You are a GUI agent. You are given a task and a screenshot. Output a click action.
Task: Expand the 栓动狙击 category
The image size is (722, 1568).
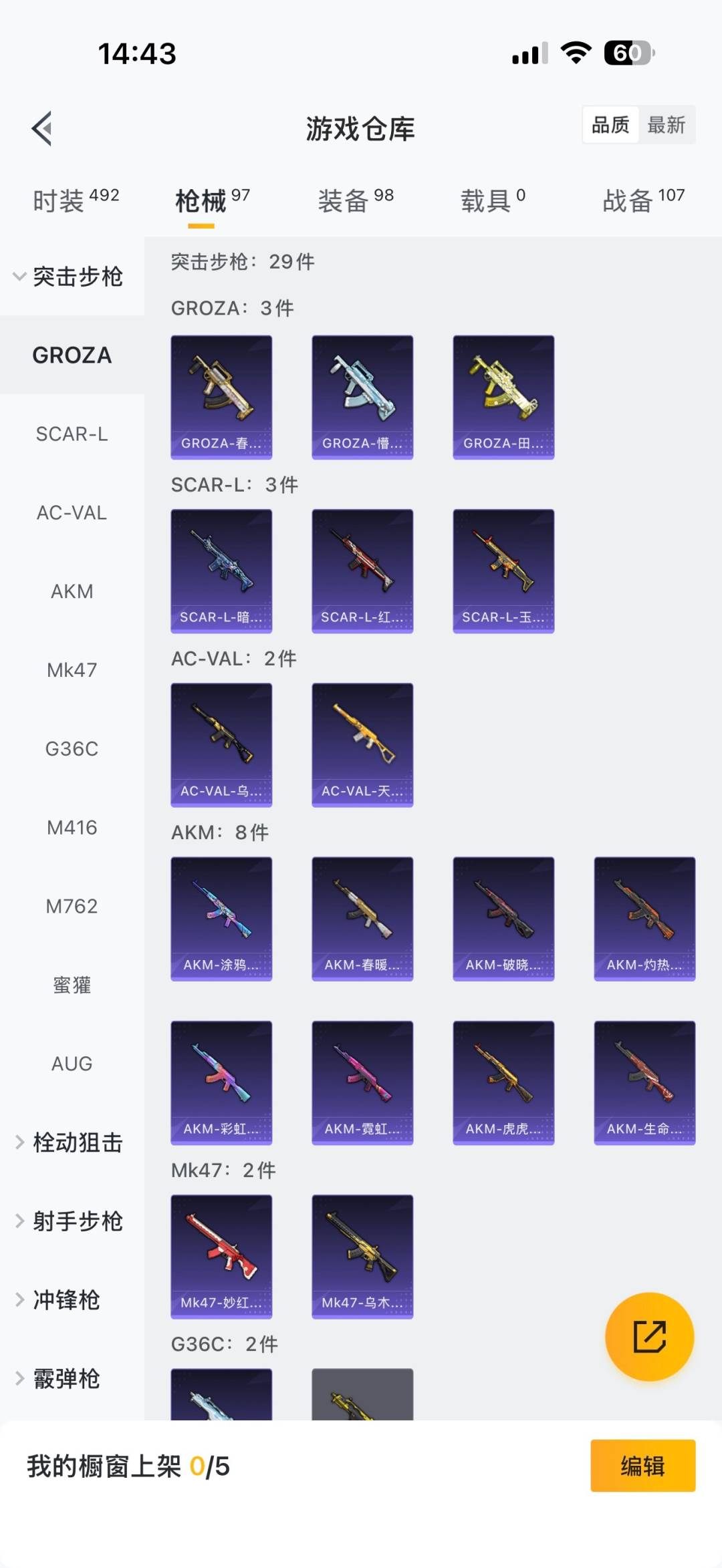[70, 1142]
